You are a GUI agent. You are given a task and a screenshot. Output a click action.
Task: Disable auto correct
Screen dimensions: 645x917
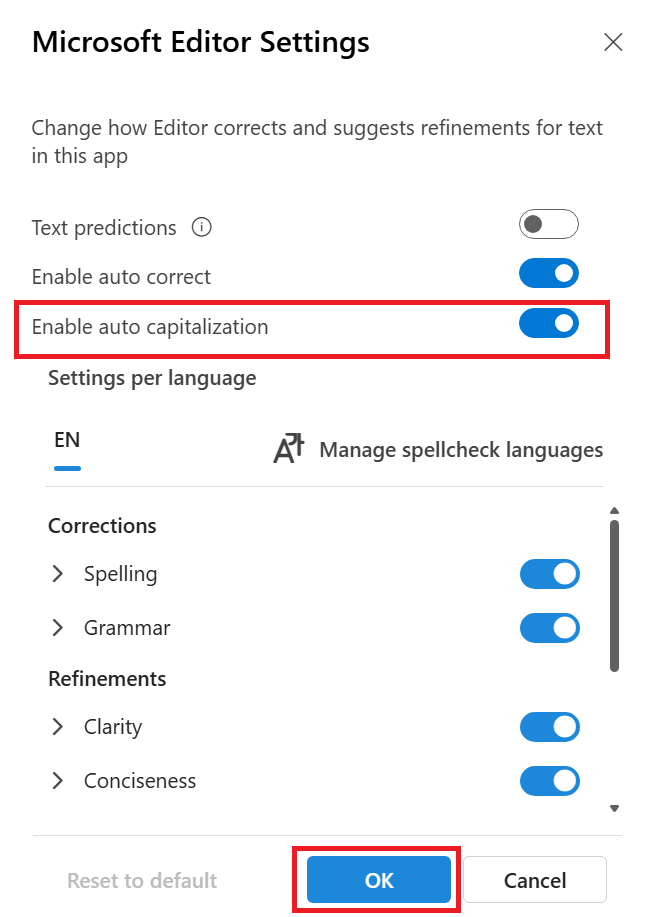coord(549,273)
